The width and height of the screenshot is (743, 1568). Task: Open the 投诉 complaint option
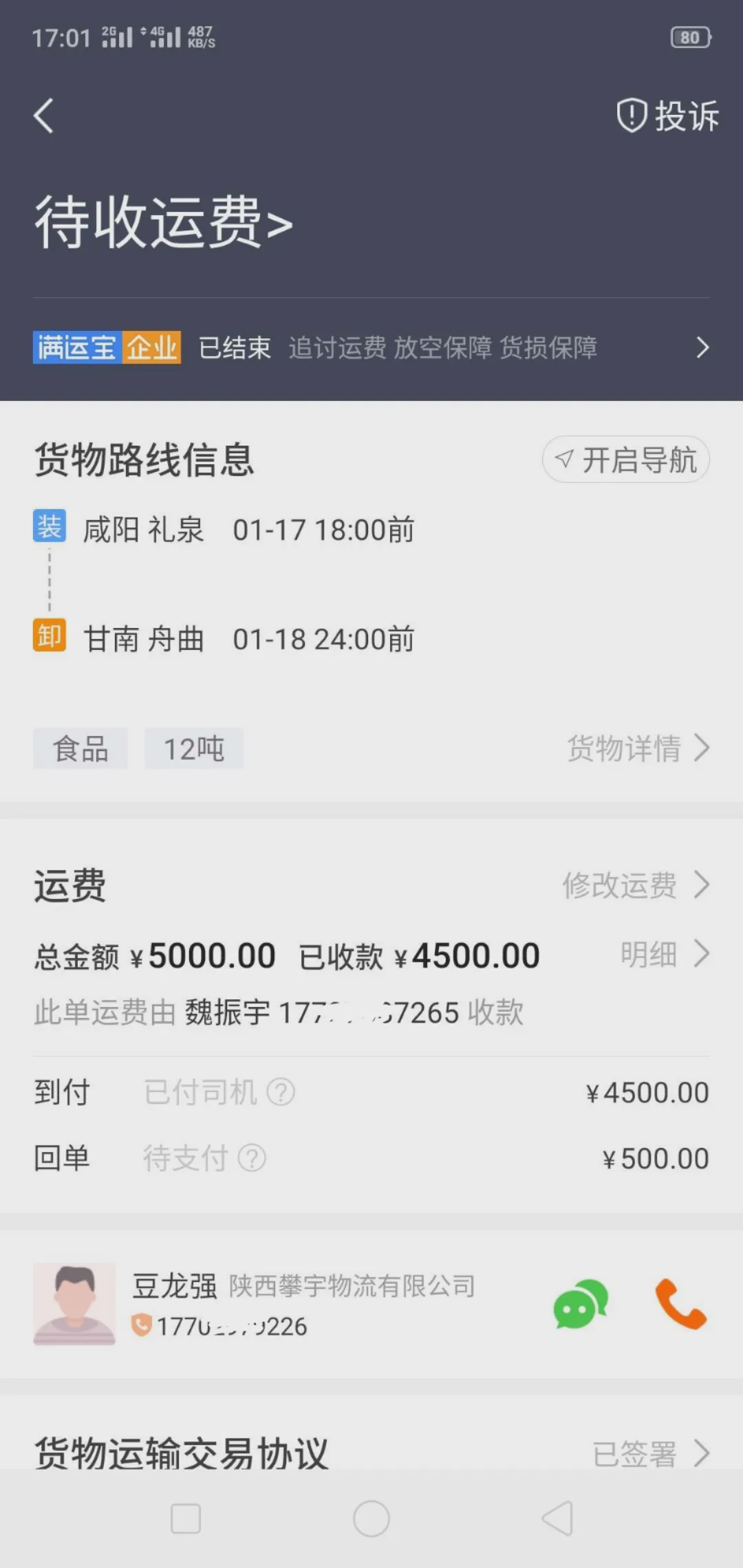[x=667, y=116]
